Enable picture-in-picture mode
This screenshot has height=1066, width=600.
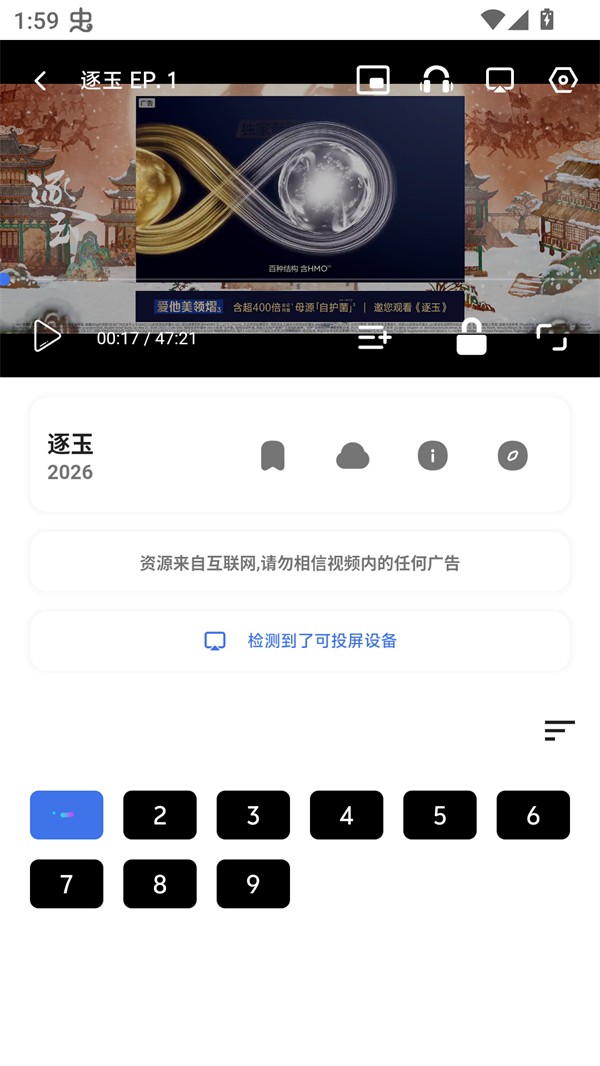pyautogui.click(x=373, y=80)
